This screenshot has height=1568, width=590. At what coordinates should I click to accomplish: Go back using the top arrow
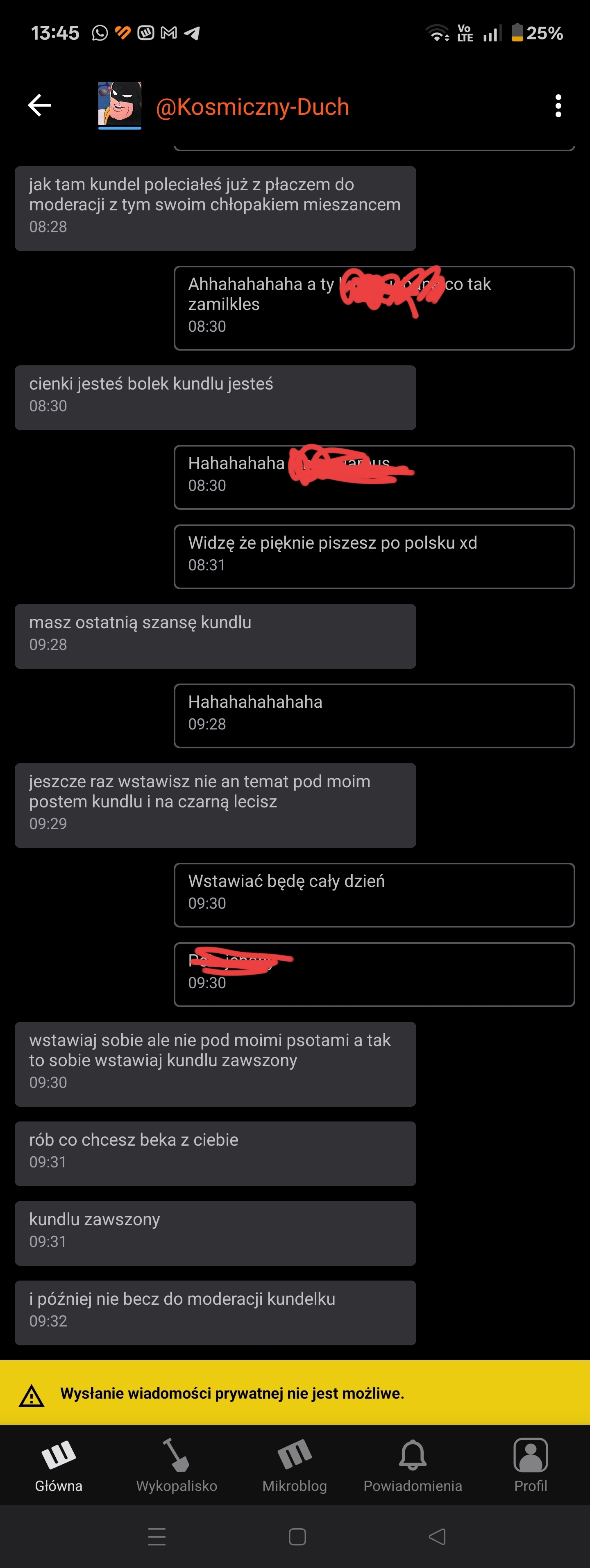pyautogui.click(x=39, y=105)
